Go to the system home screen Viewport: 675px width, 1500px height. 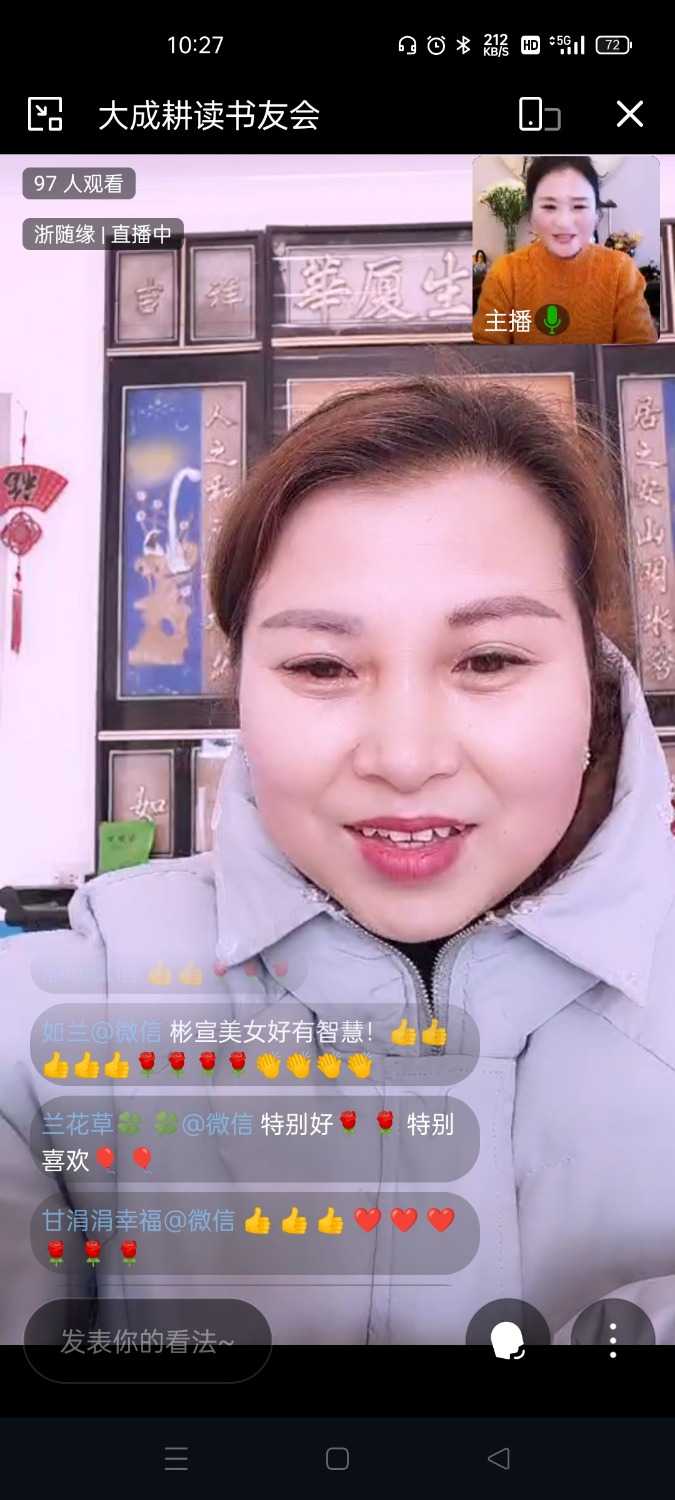337,1458
